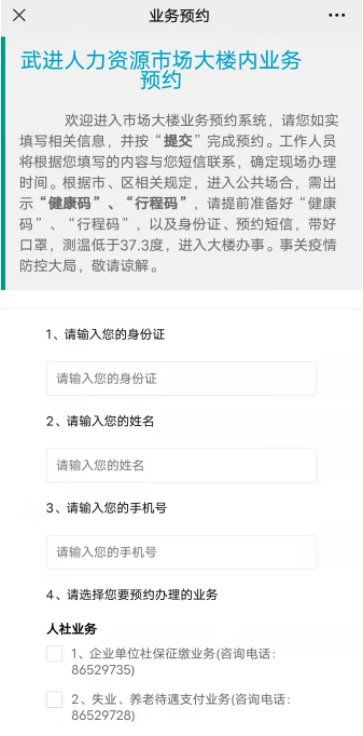Focus the 姓名 input field

tap(181, 465)
